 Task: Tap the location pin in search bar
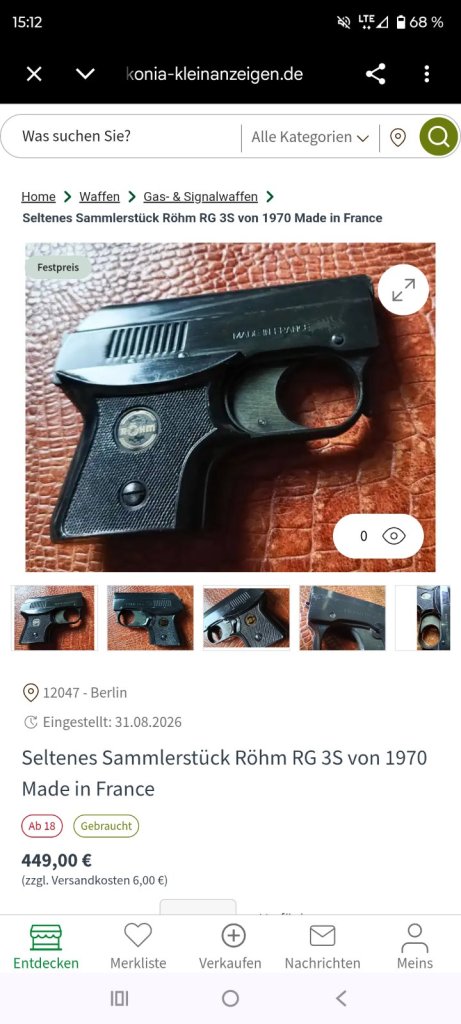[398, 137]
